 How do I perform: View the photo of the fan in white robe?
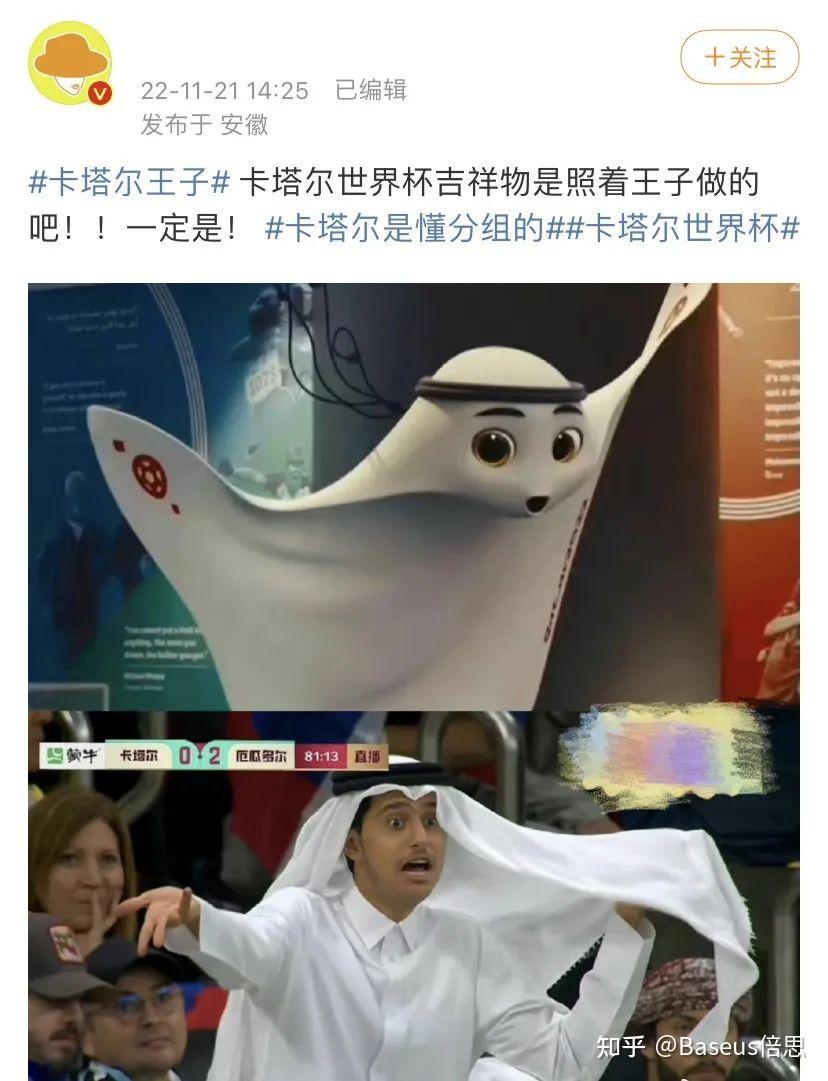pos(413,895)
